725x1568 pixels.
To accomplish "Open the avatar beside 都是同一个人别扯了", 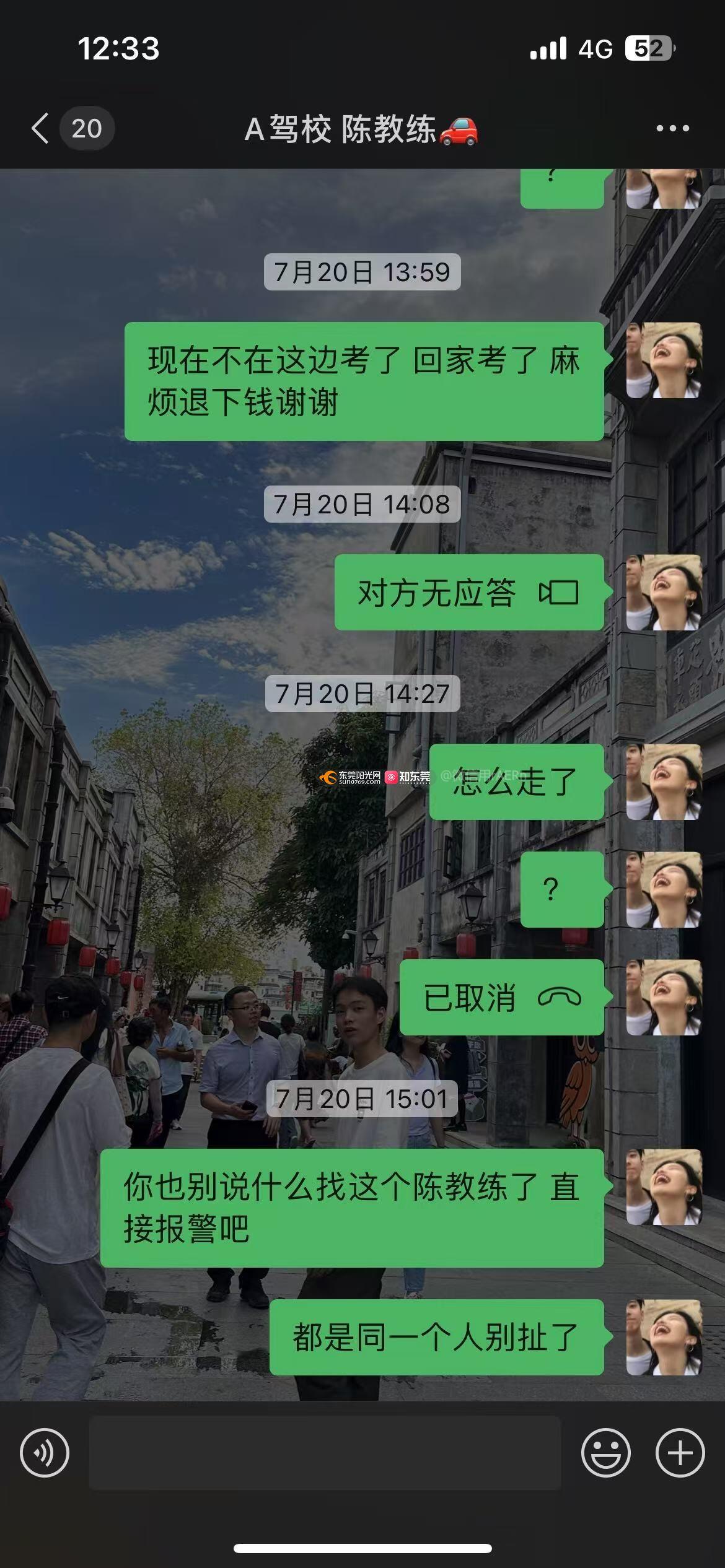I will coord(664,1338).
